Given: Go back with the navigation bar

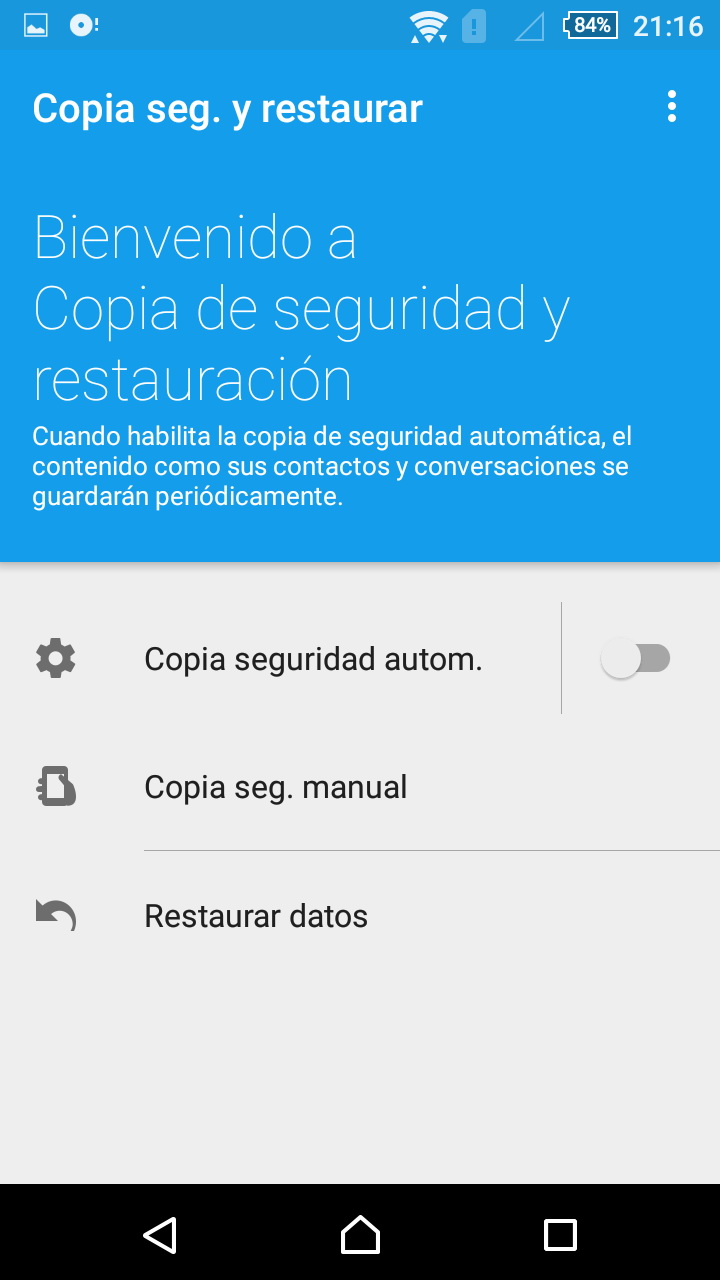Looking at the screenshot, I should [160, 1234].
